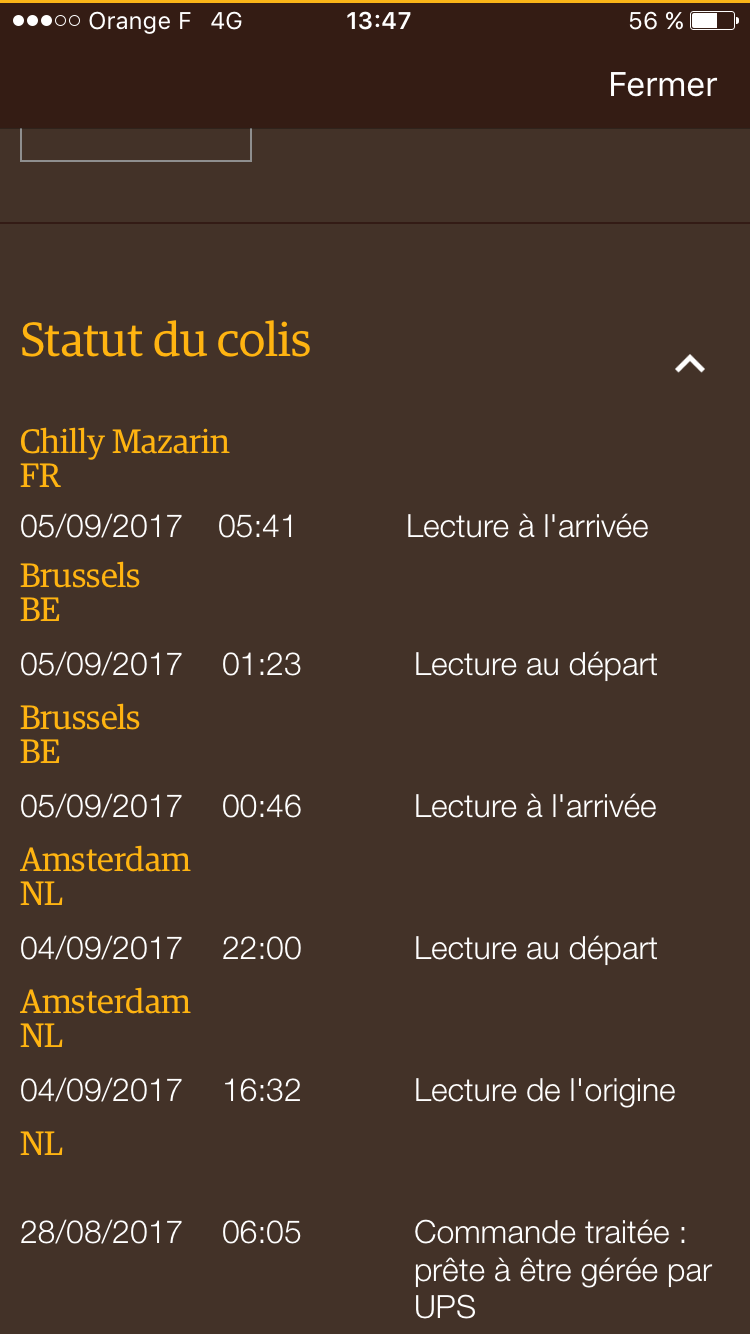Collapse the Statut du colis section
Screen dimensions: 750x1334
pyautogui.click(x=690, y=364)
